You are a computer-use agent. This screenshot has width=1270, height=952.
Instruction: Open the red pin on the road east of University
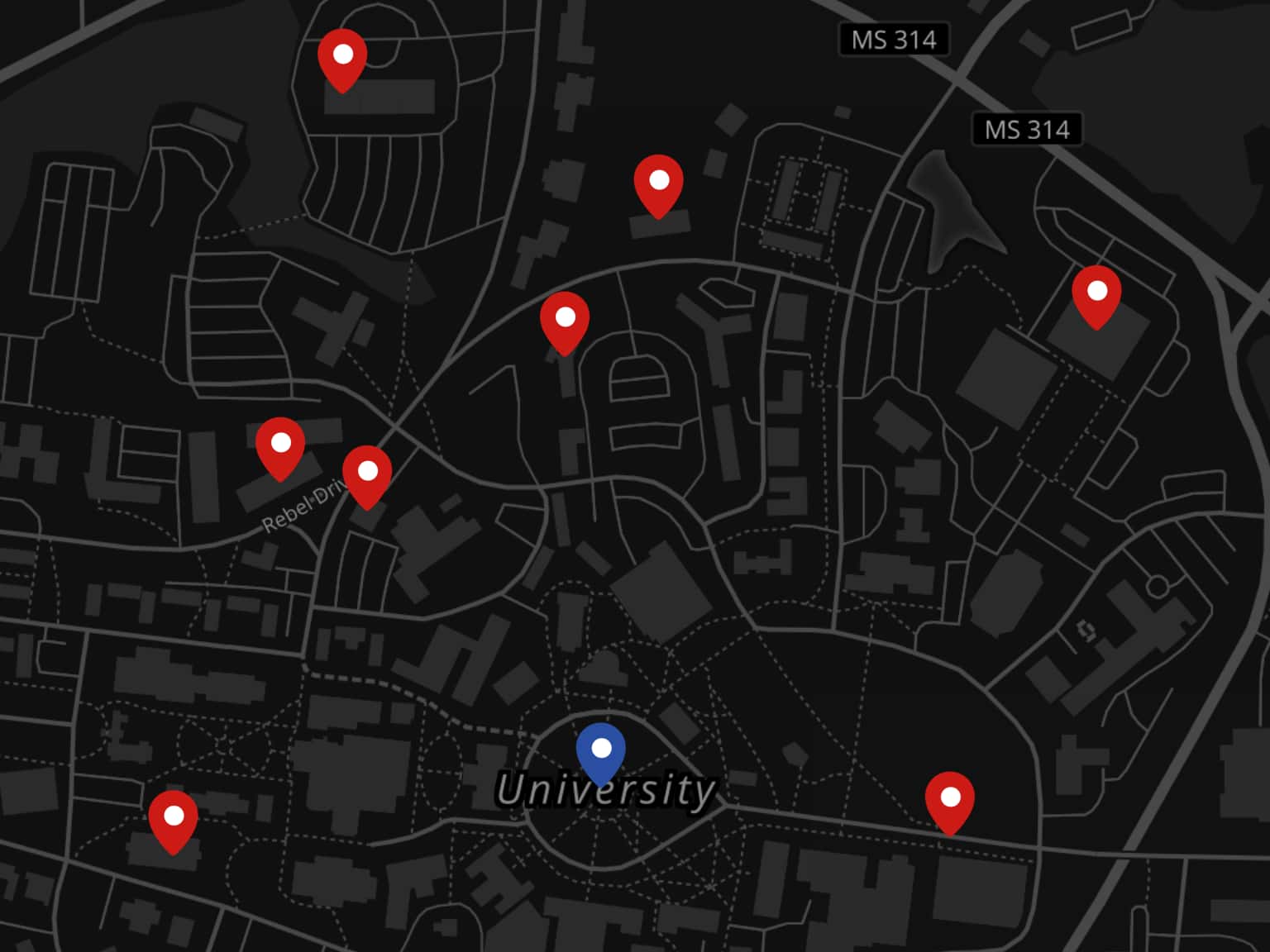(x=950, y=798)
